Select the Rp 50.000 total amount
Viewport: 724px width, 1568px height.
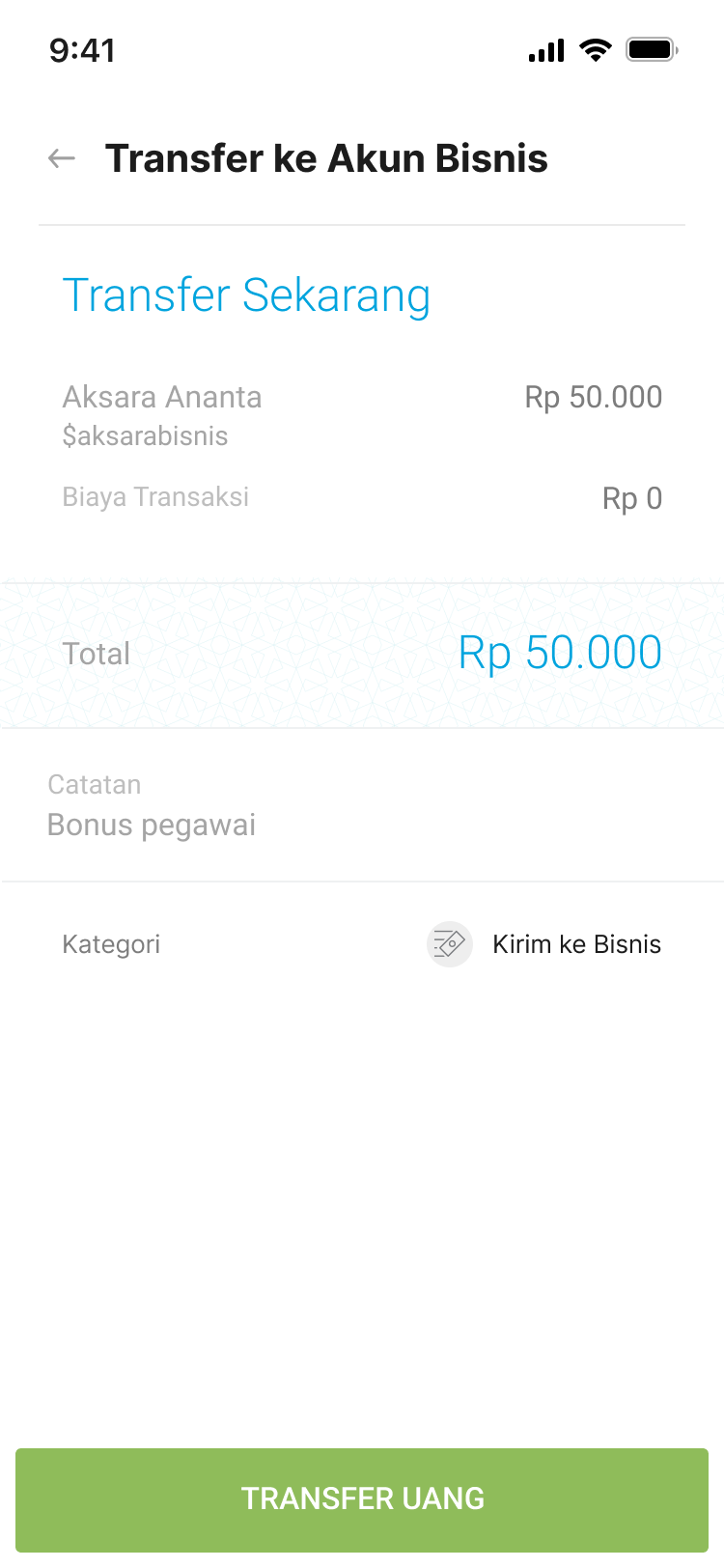tap(560, 653)
